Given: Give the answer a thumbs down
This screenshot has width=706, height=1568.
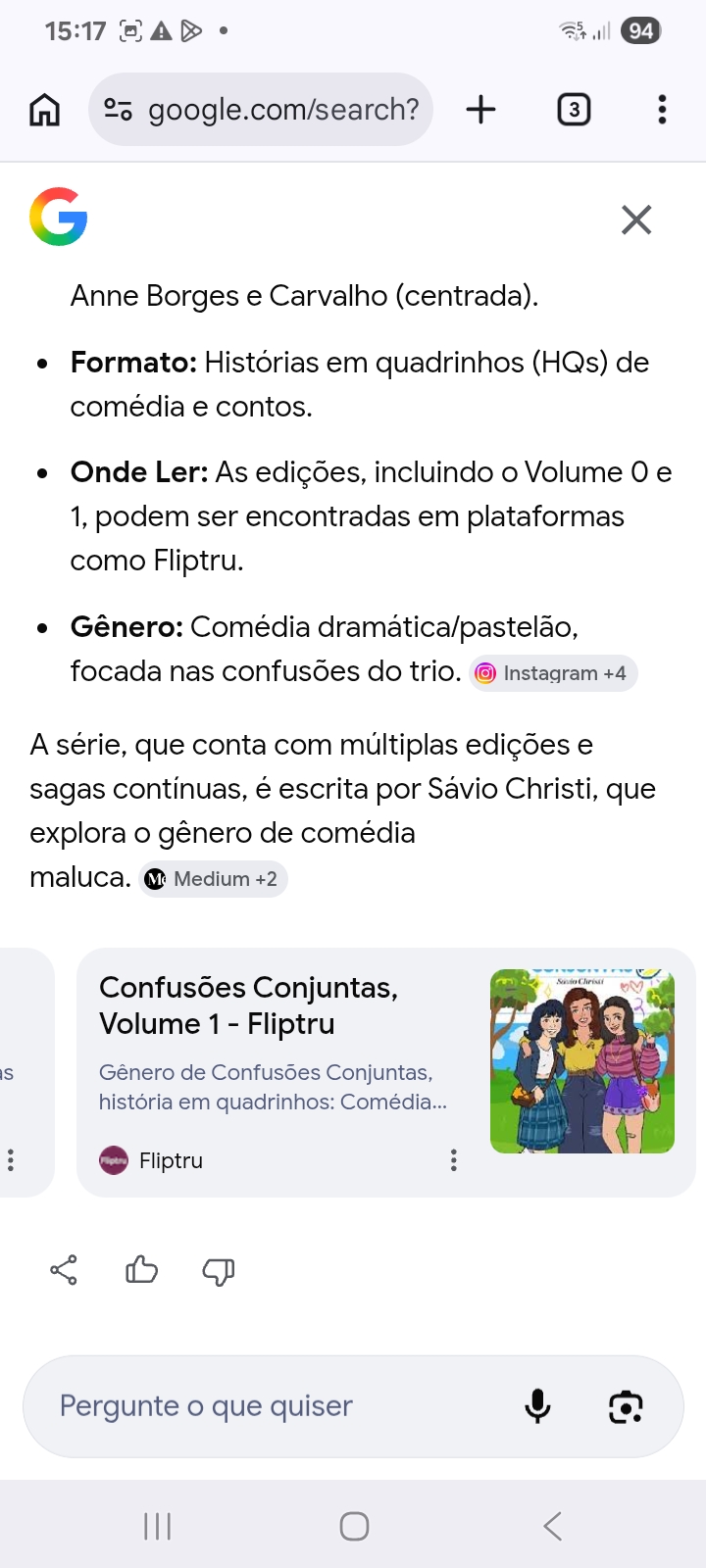Looking at the screenshot, I should click(x=218, y=1271).
